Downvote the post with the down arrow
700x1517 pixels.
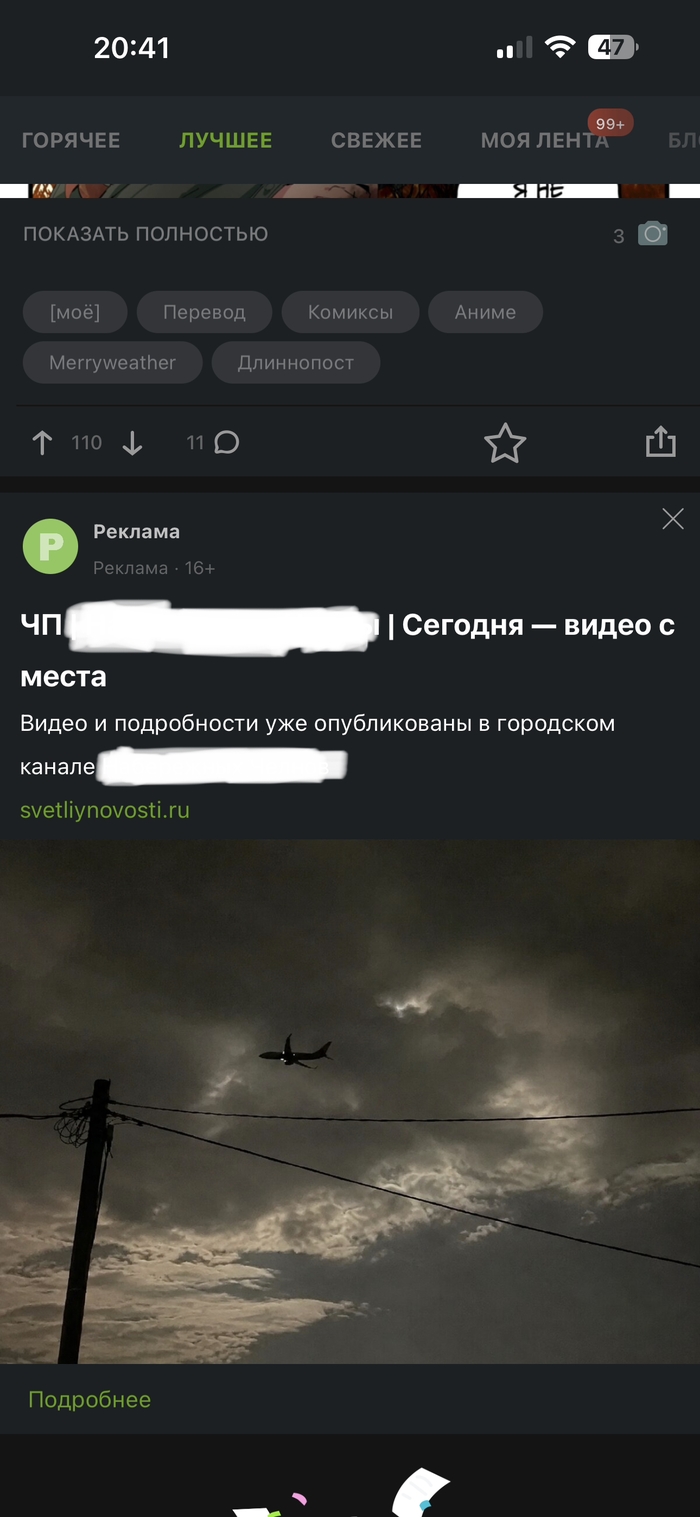click(132, 443)
